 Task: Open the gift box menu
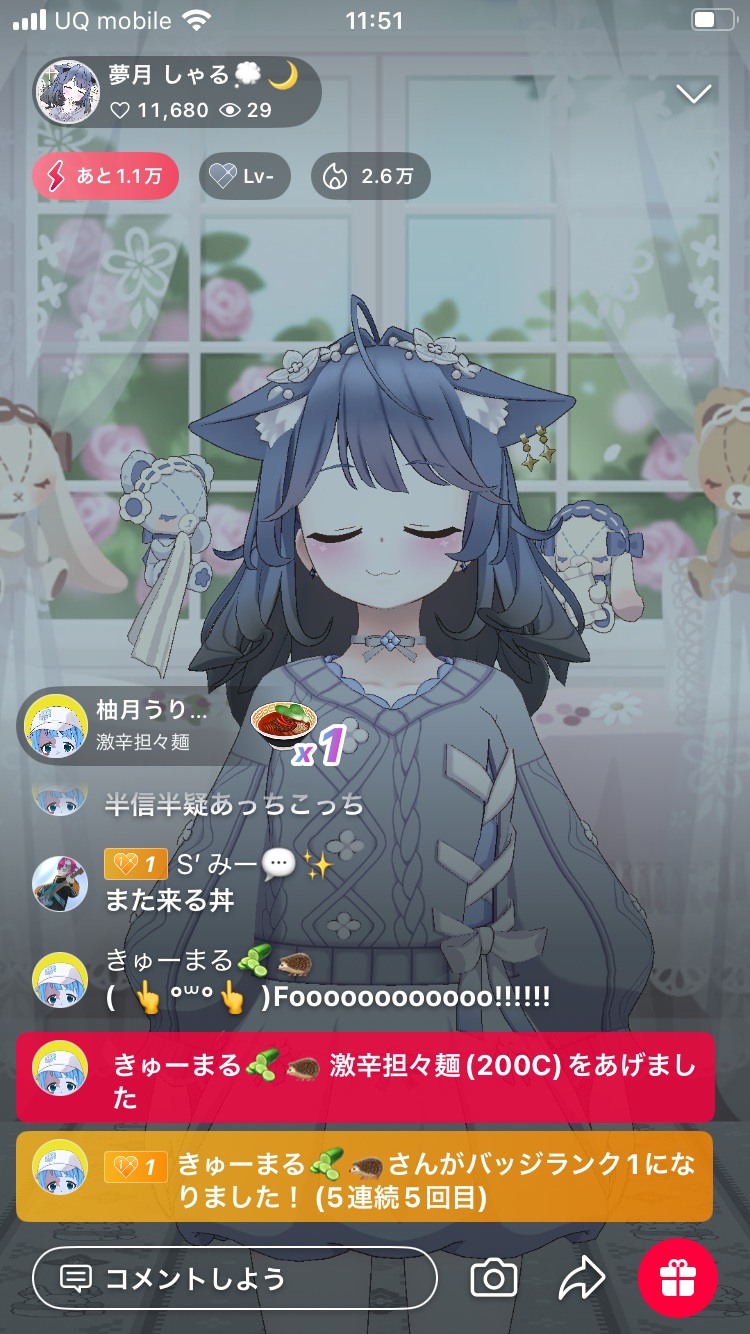click(678, 1278)
